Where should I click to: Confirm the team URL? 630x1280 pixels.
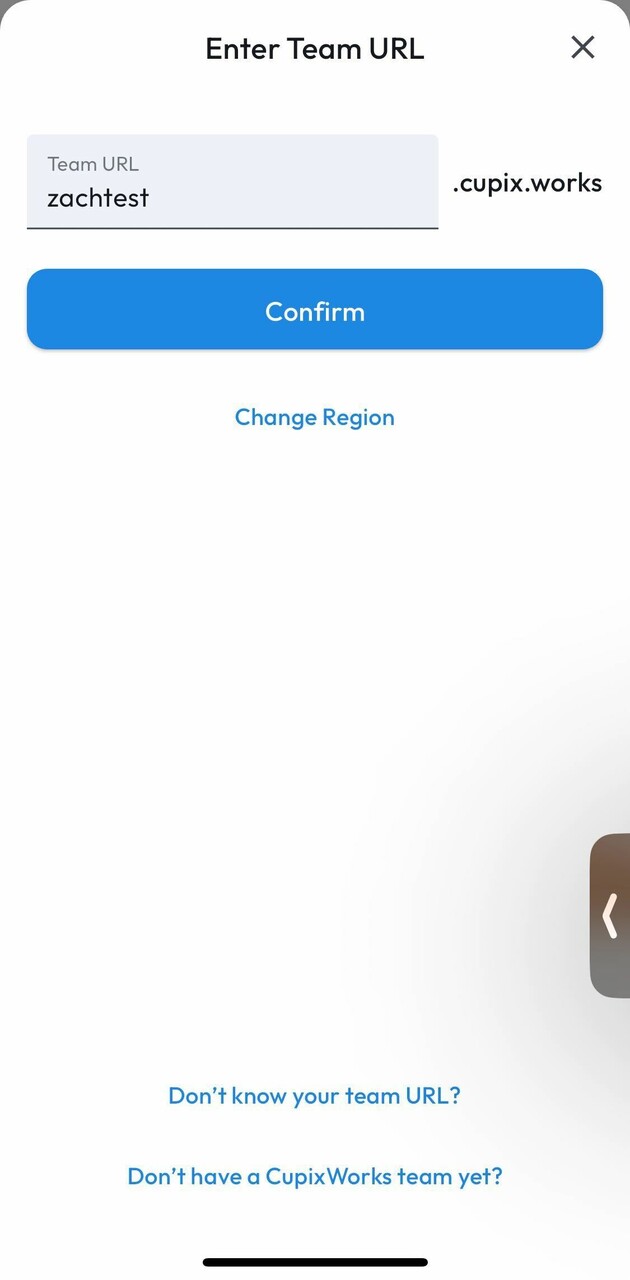coord(314,310)
